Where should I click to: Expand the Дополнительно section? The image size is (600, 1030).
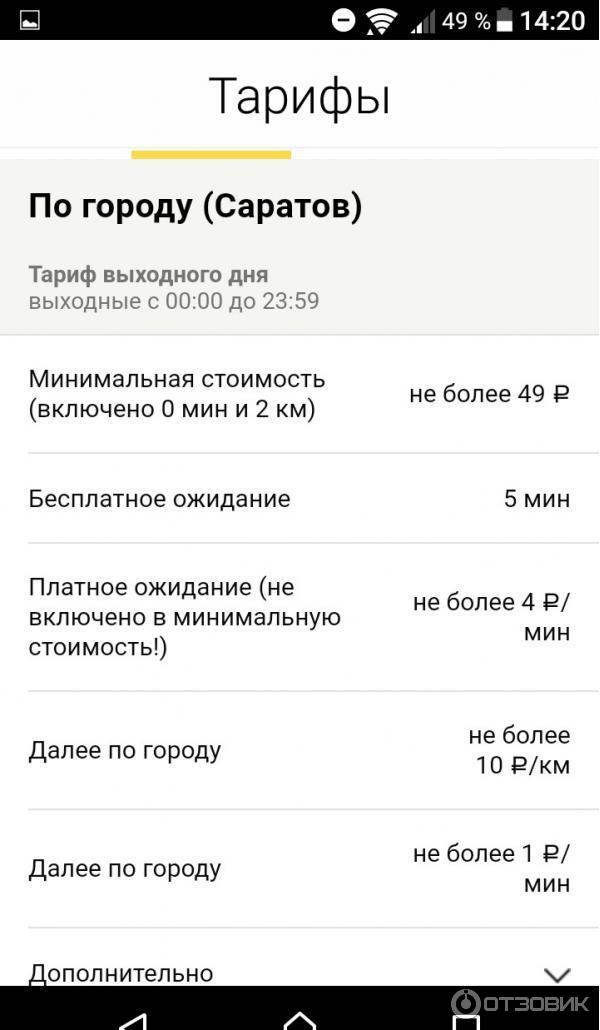point(556,974)
